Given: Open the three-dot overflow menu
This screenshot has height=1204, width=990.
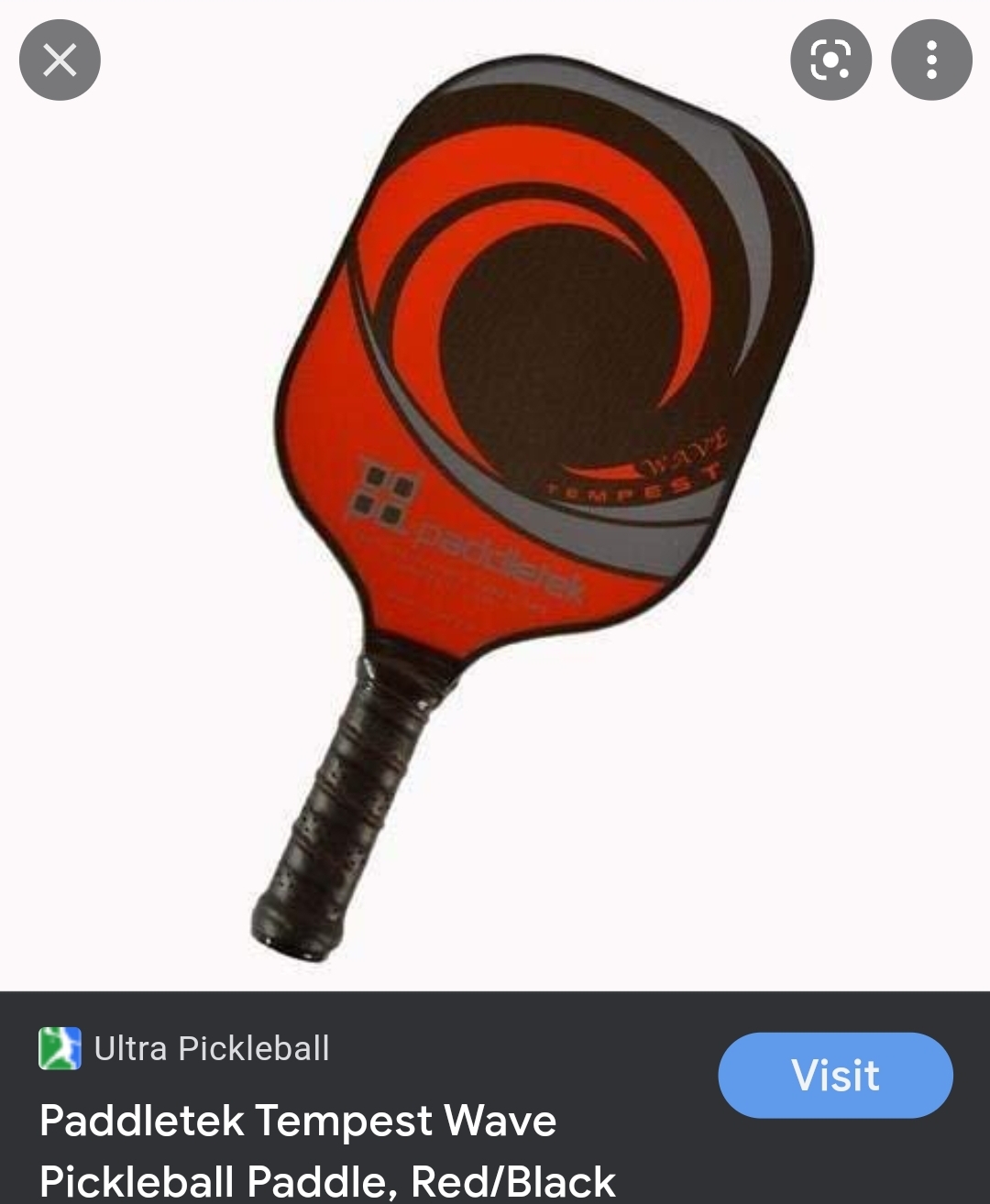Looking at the screenshot, I should pyautogui.click(x=931, y=60).
